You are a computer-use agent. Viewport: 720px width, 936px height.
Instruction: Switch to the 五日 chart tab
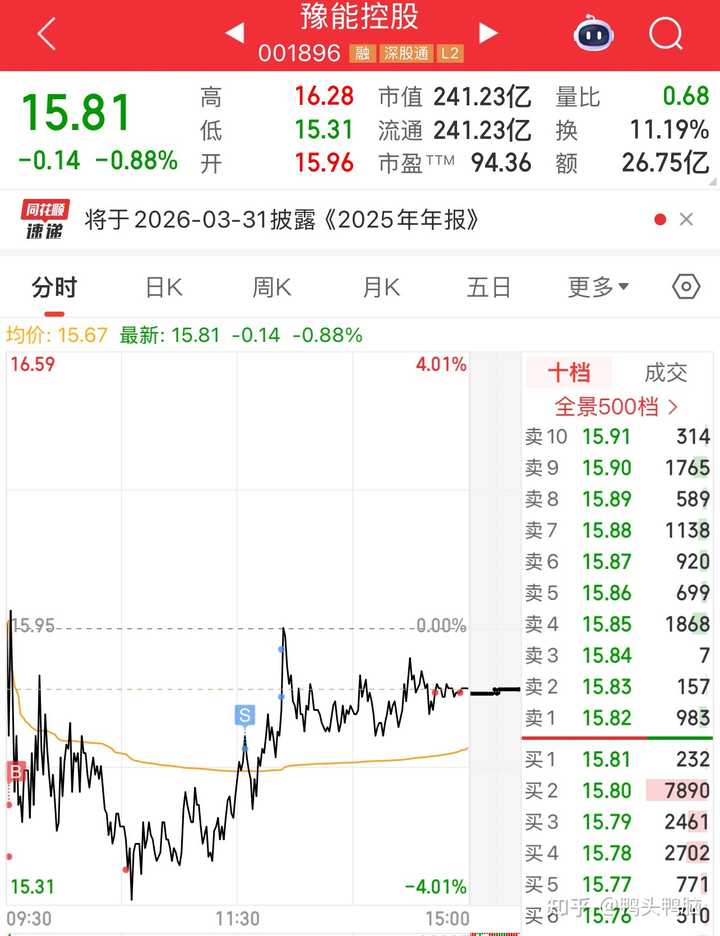pos(489,288)
